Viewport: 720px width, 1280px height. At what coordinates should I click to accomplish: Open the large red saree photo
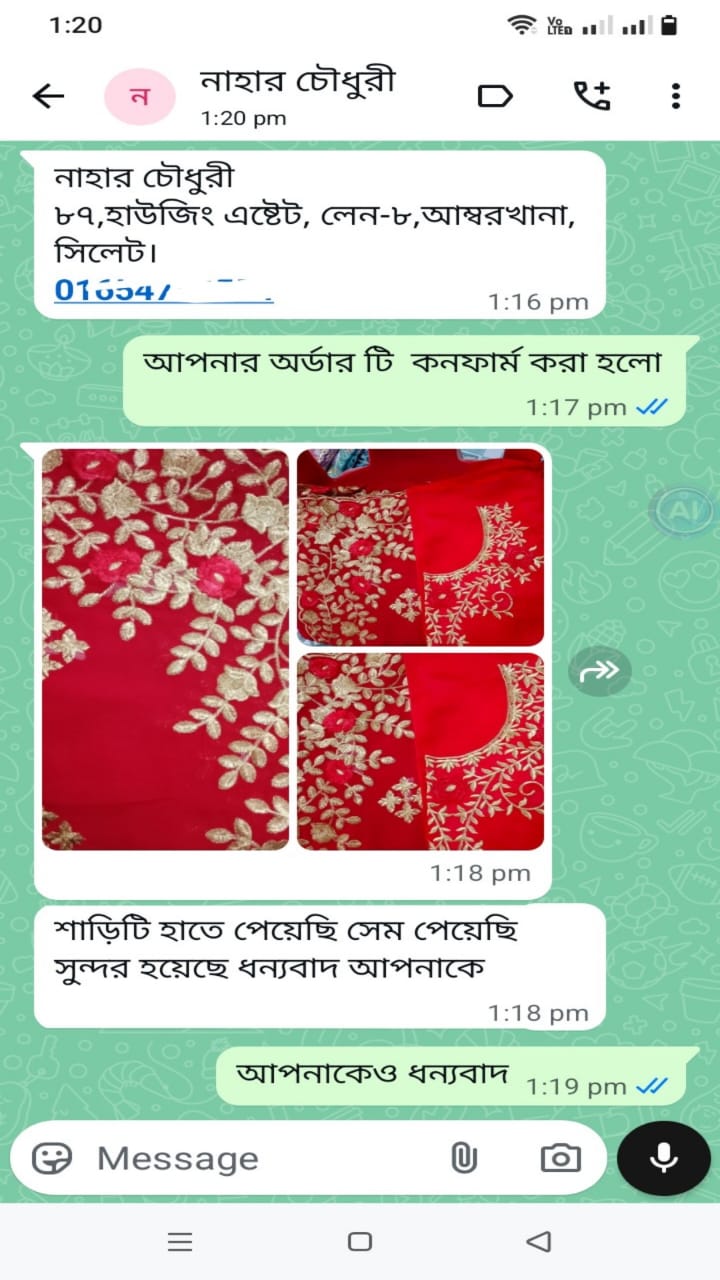(166, 649)
